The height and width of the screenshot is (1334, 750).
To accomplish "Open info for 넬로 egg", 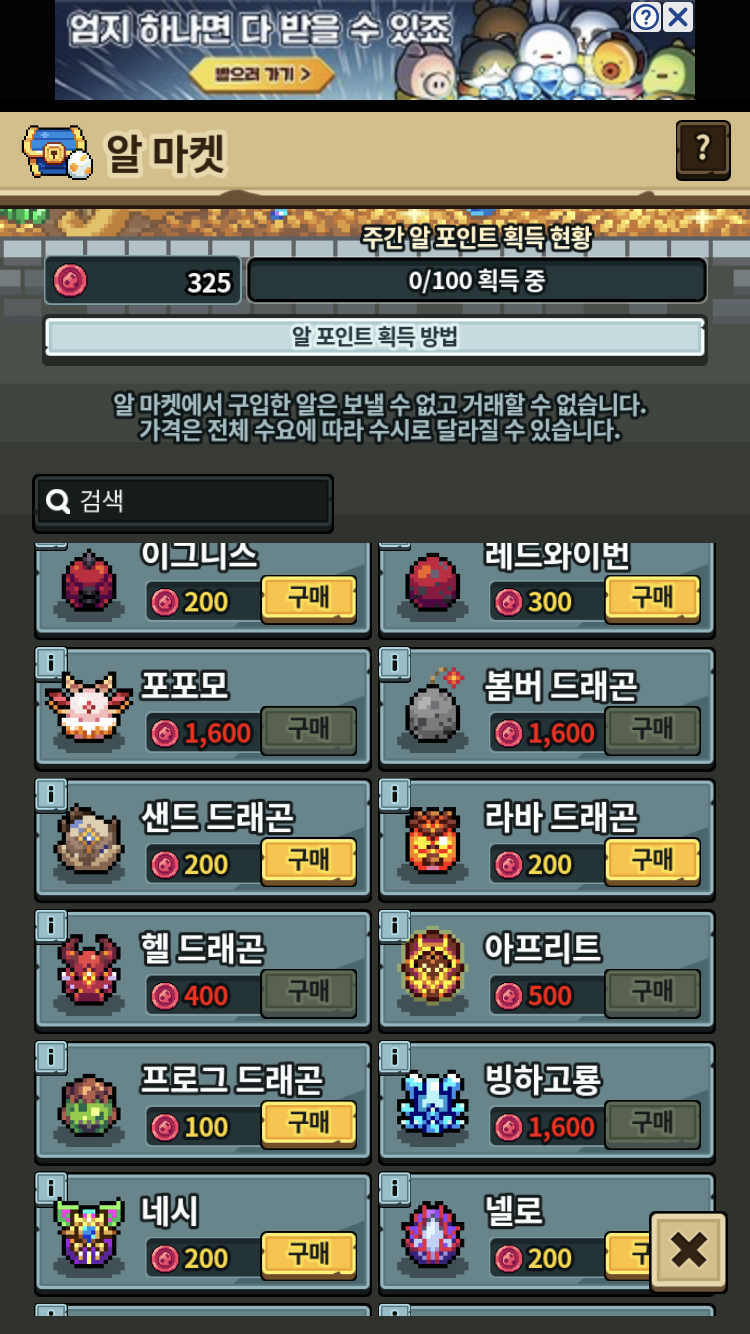I will 394,1188.
